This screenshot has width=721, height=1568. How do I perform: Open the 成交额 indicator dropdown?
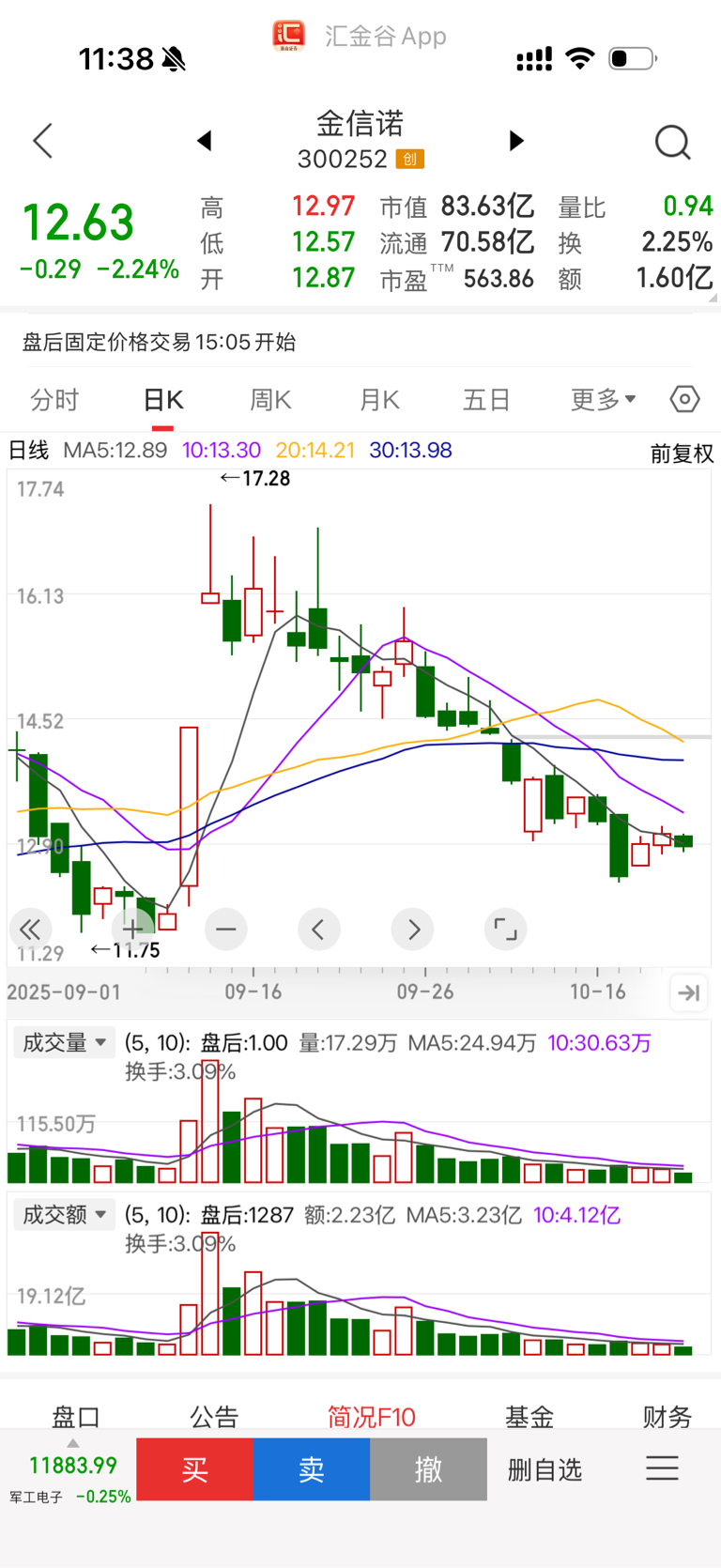click(x=64, y=1214)
